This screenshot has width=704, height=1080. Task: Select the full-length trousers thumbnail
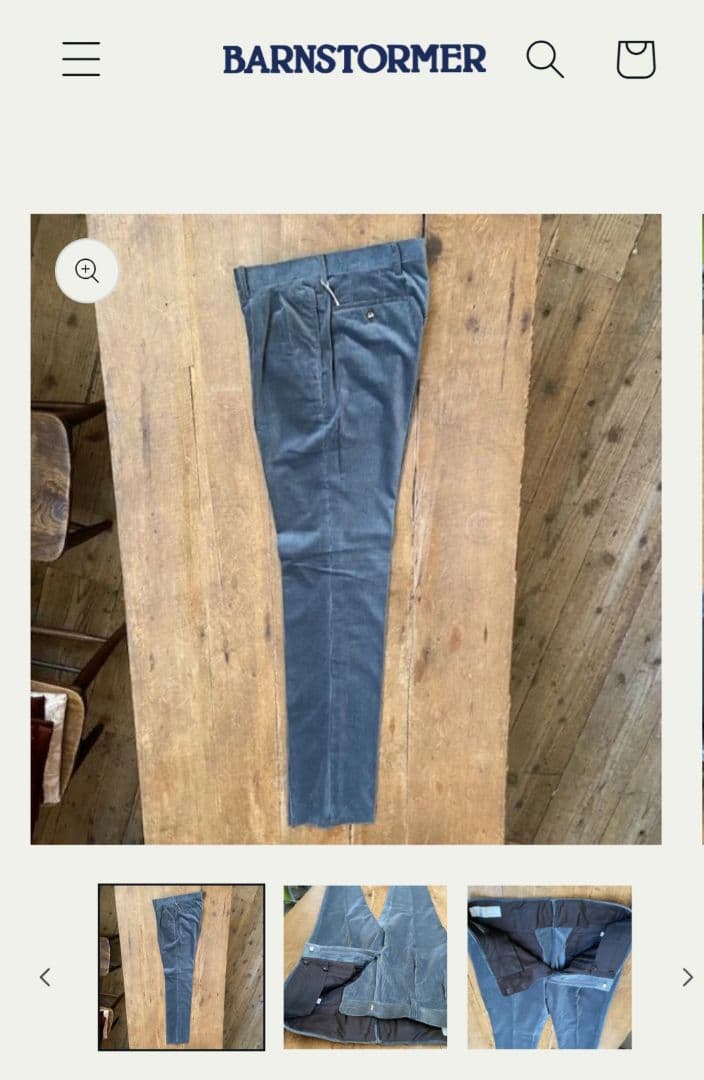click(181, 967)
